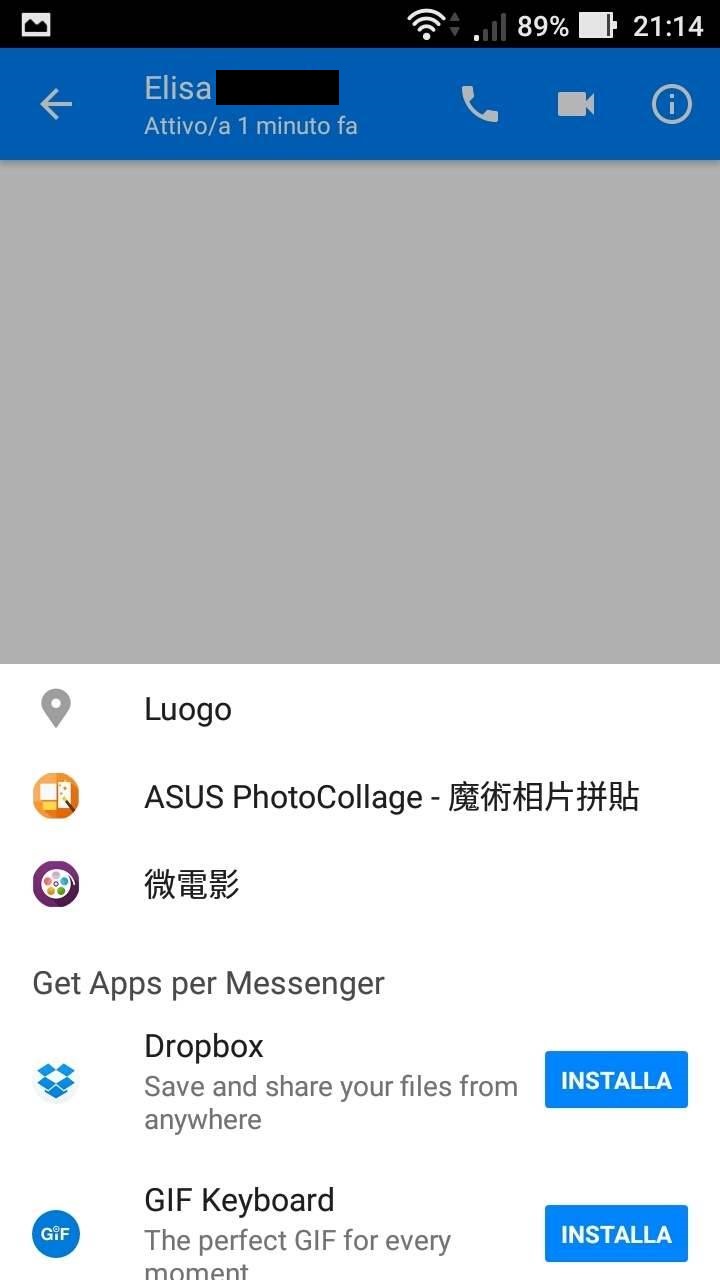720x1280 pixels.
Task: Open ASUS PhotoCollage option
Action: click(x=360, y=797)
